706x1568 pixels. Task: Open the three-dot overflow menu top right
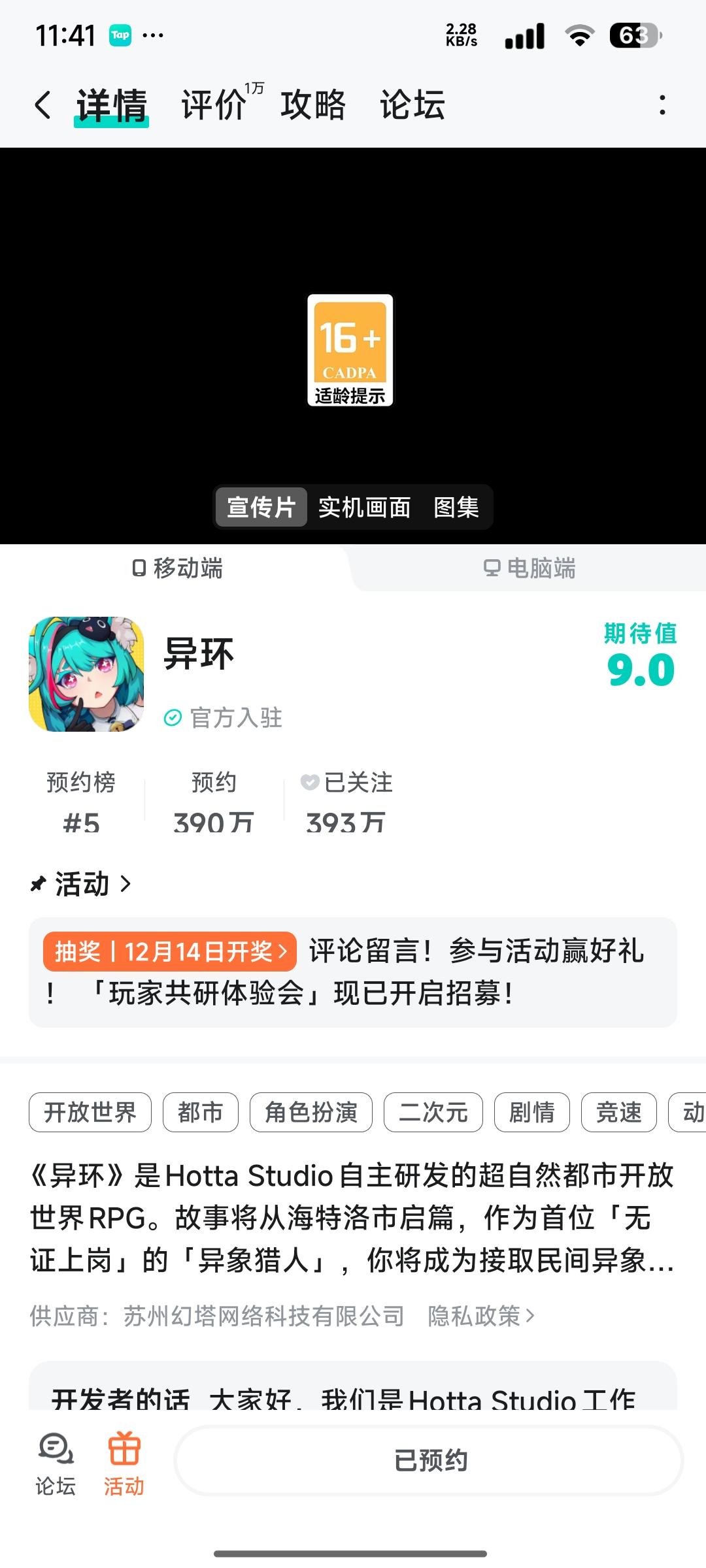pos(662,105)
